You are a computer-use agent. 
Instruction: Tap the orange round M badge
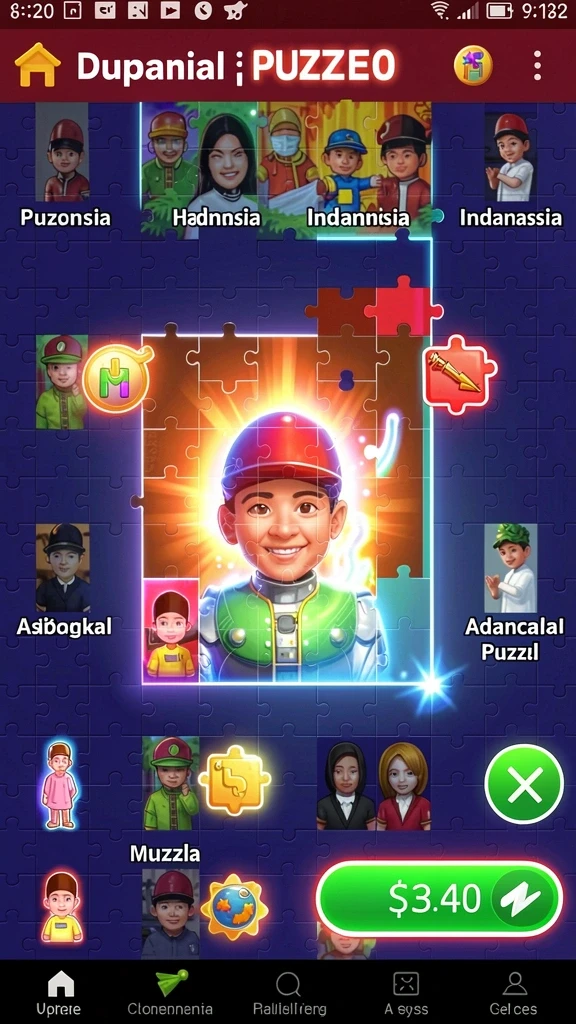117,378
